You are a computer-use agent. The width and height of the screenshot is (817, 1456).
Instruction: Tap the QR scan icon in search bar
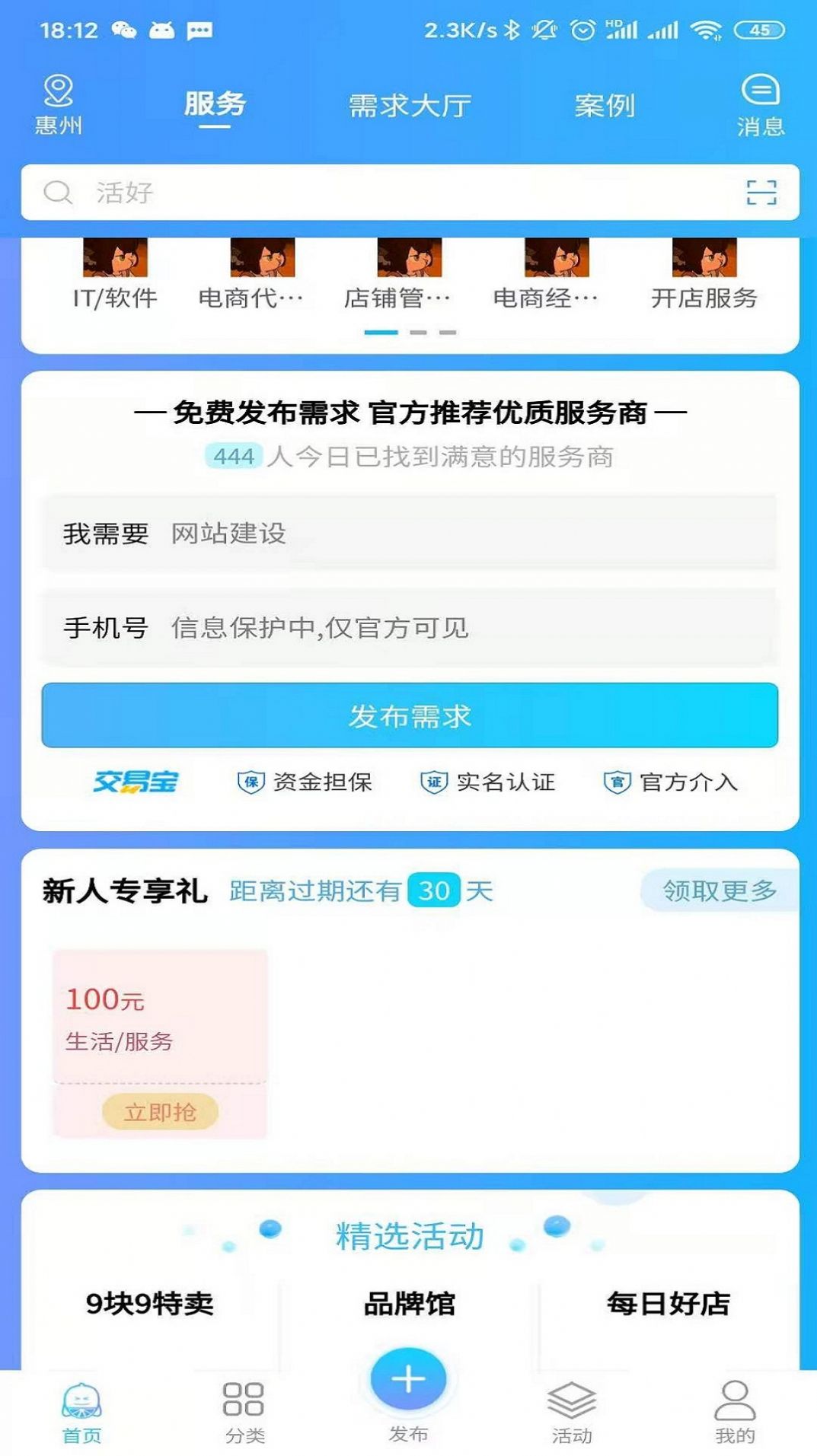coord(763,193)
